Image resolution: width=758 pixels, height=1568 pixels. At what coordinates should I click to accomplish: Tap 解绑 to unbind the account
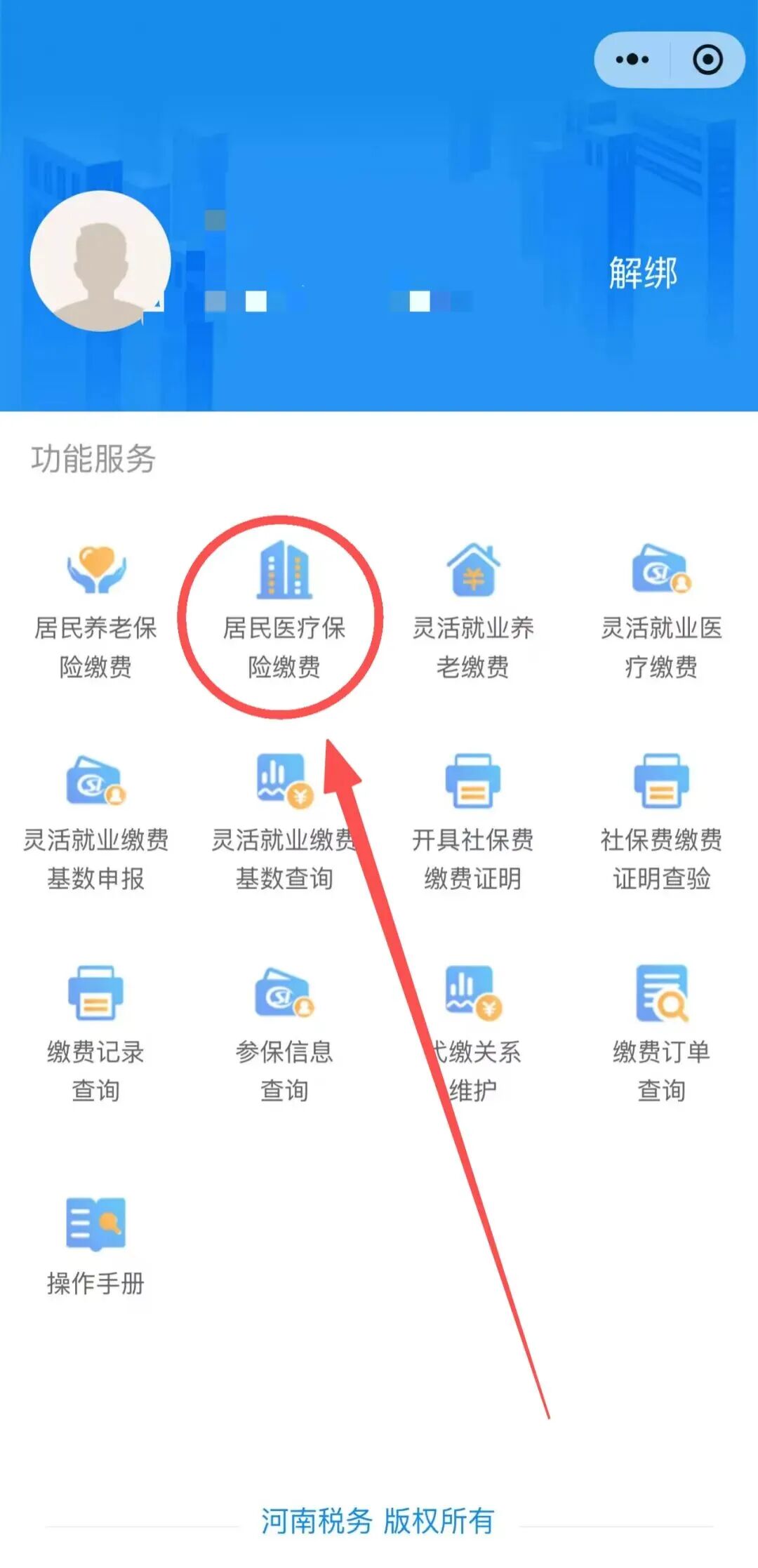(642, 272)
